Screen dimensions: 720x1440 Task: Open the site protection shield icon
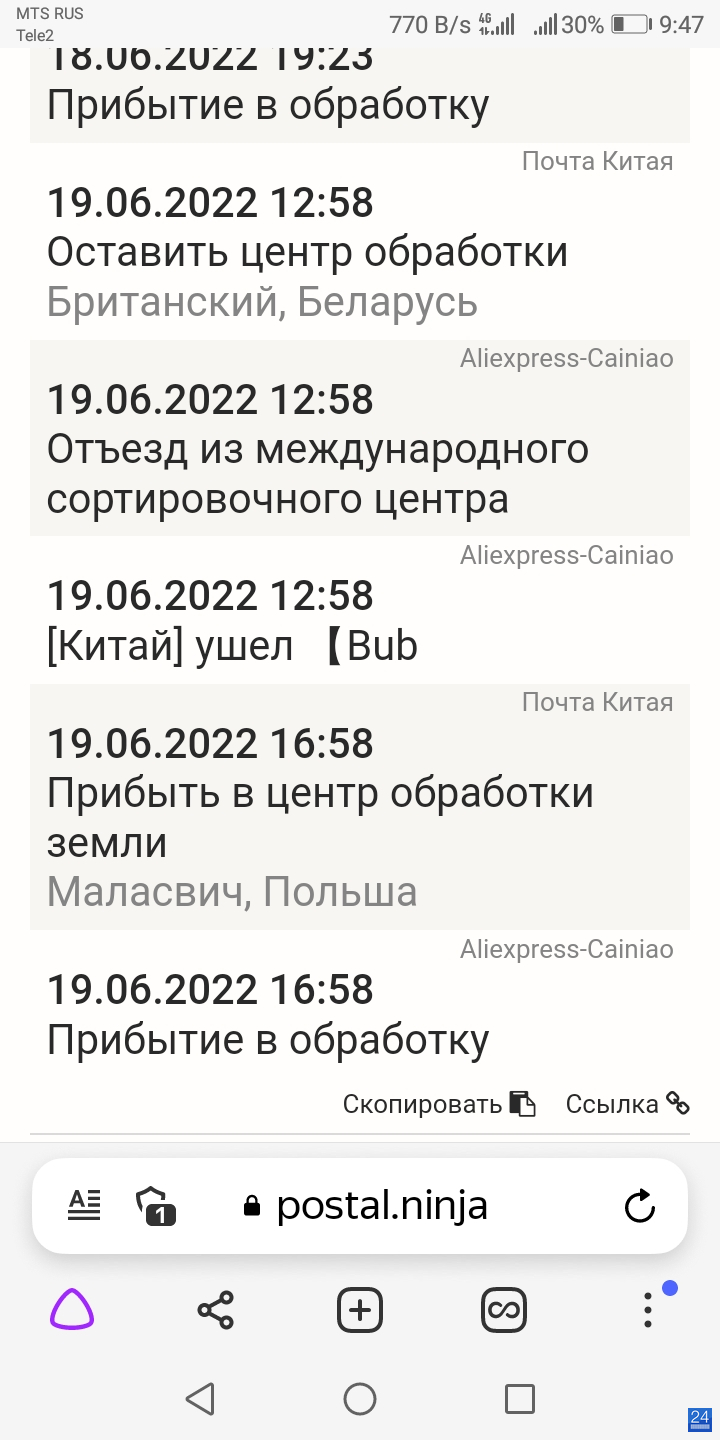coord(155,1206)
